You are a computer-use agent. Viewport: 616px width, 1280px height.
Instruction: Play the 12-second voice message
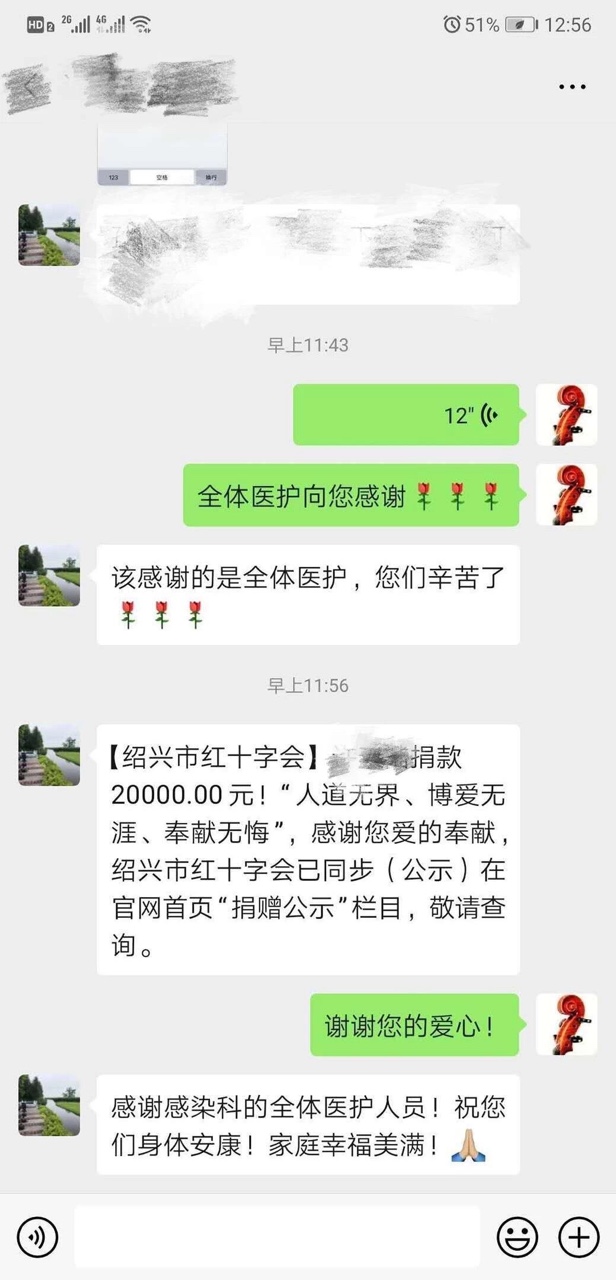406,415
